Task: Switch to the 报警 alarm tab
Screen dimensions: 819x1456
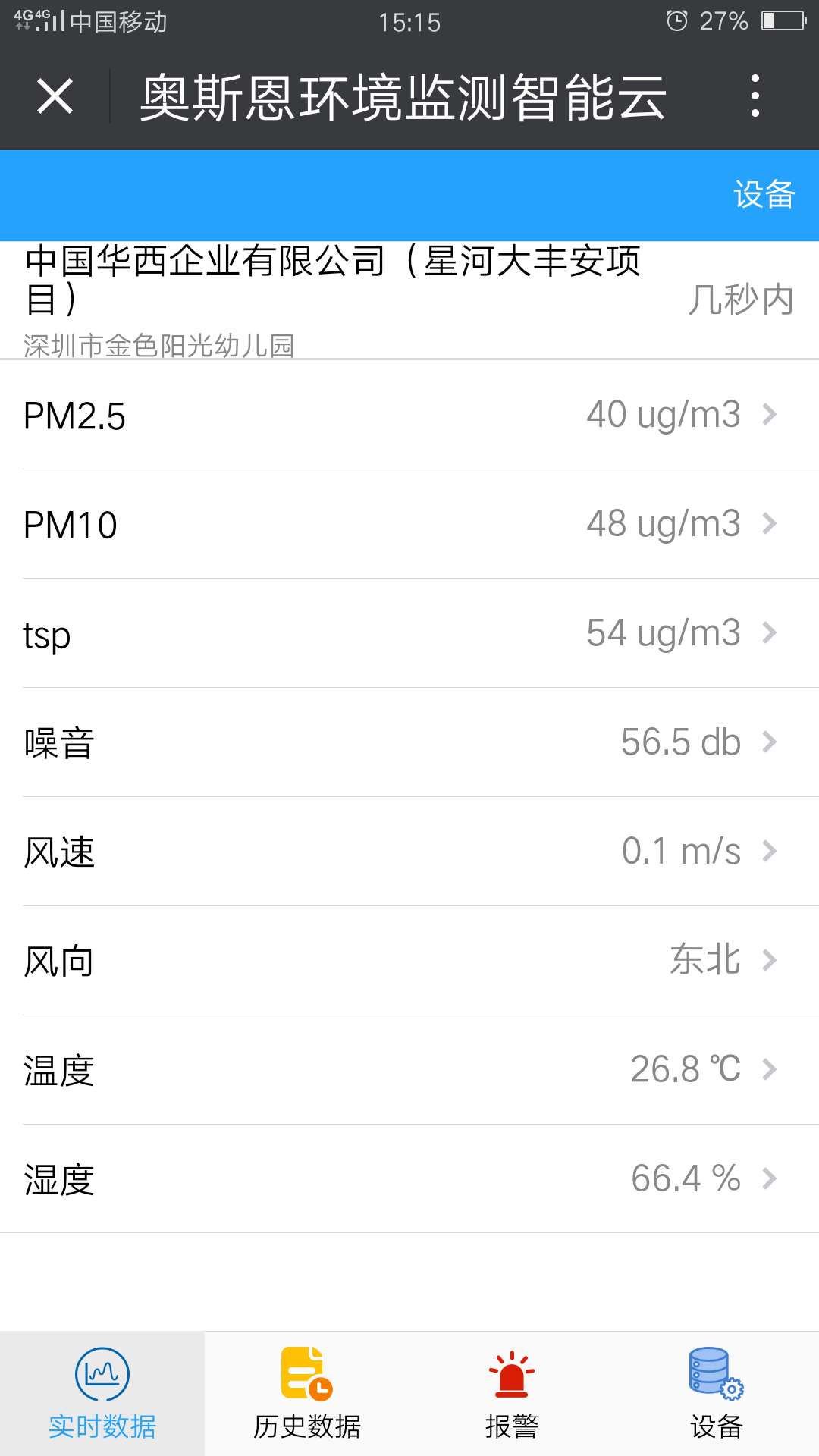Action: [x=512, y=1394]
